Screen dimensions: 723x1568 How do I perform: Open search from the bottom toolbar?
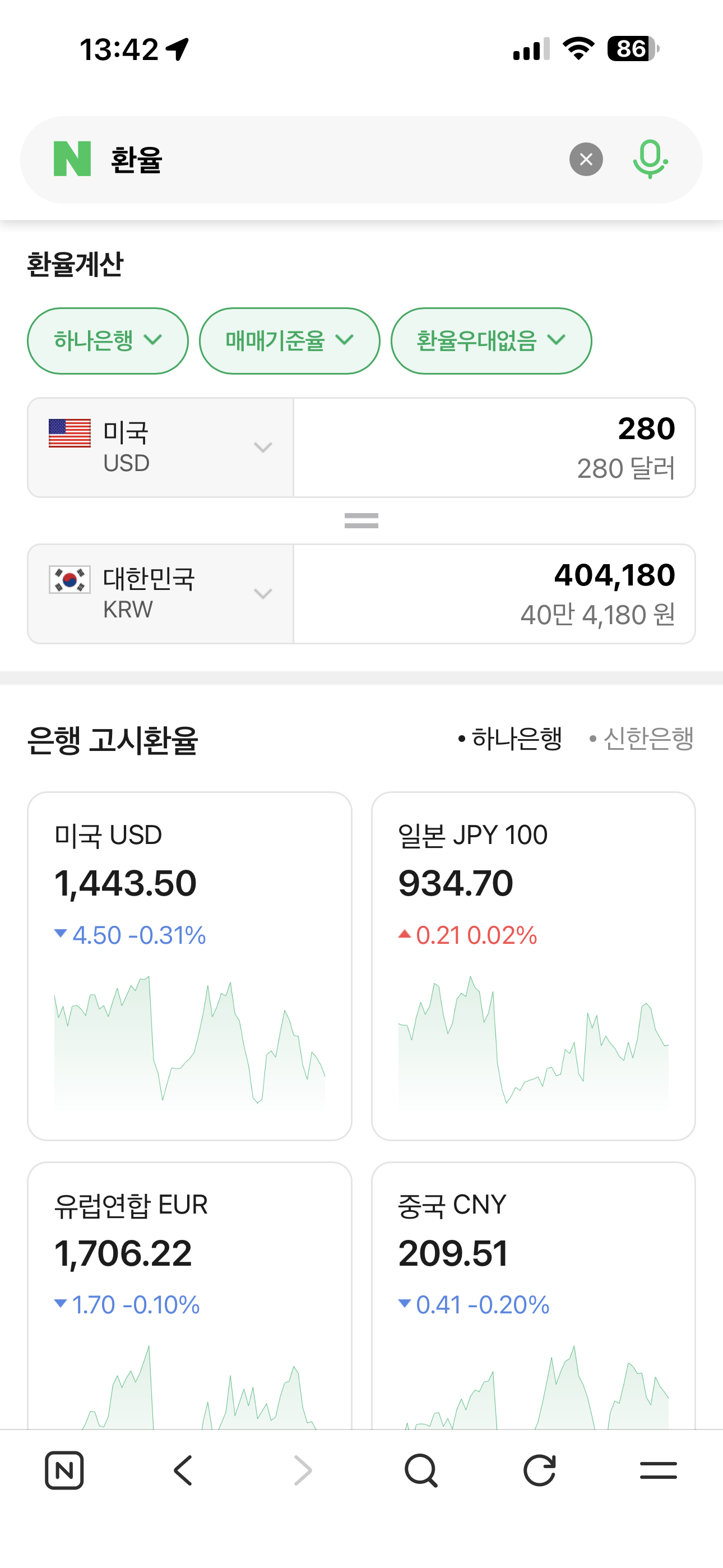point(420,1470)
